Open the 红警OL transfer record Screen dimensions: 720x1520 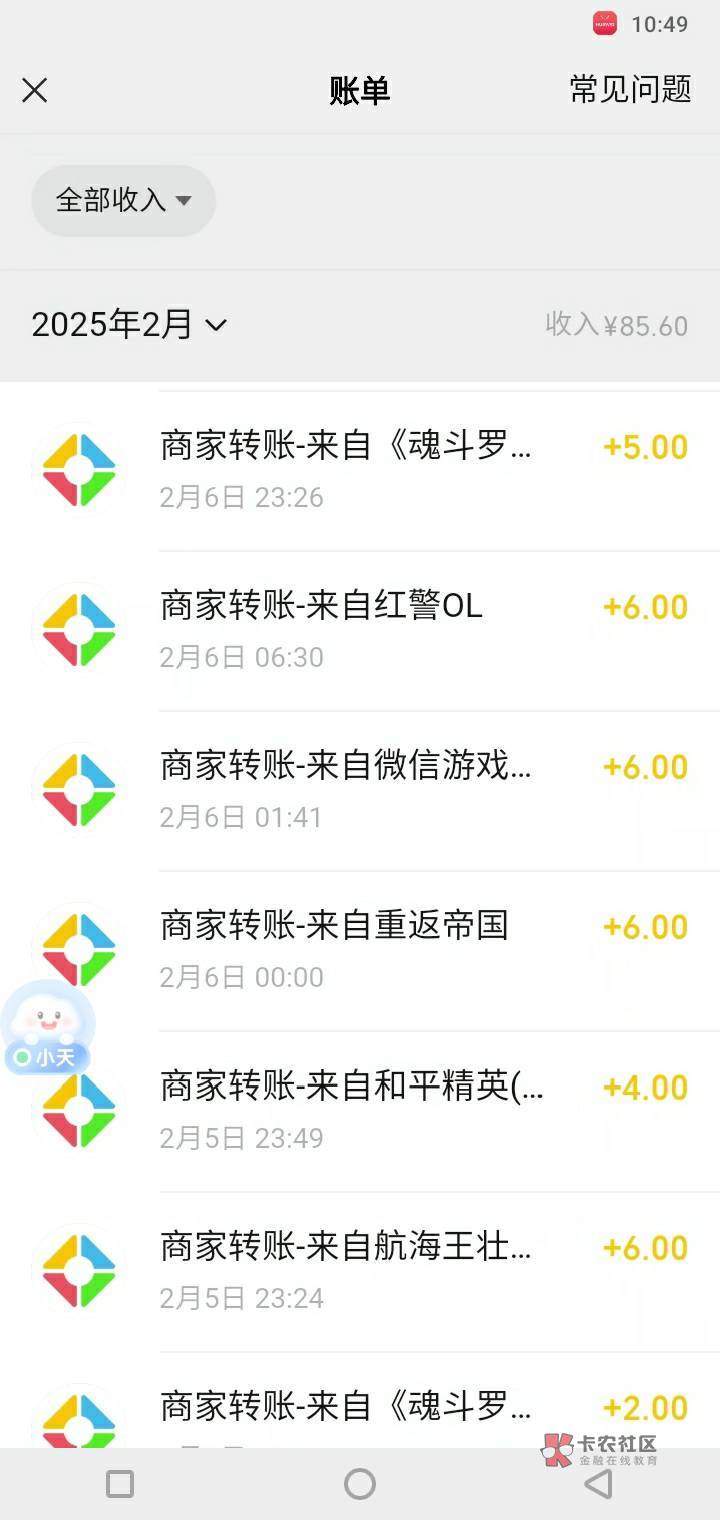point(400,630)
